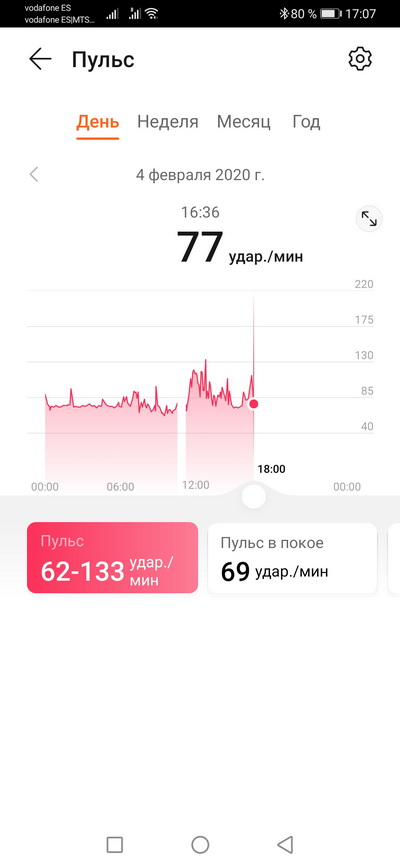Screen dimensions: 400x867
Task: Open the Пульс 62-133 card
Action: (x=112, y=557)
